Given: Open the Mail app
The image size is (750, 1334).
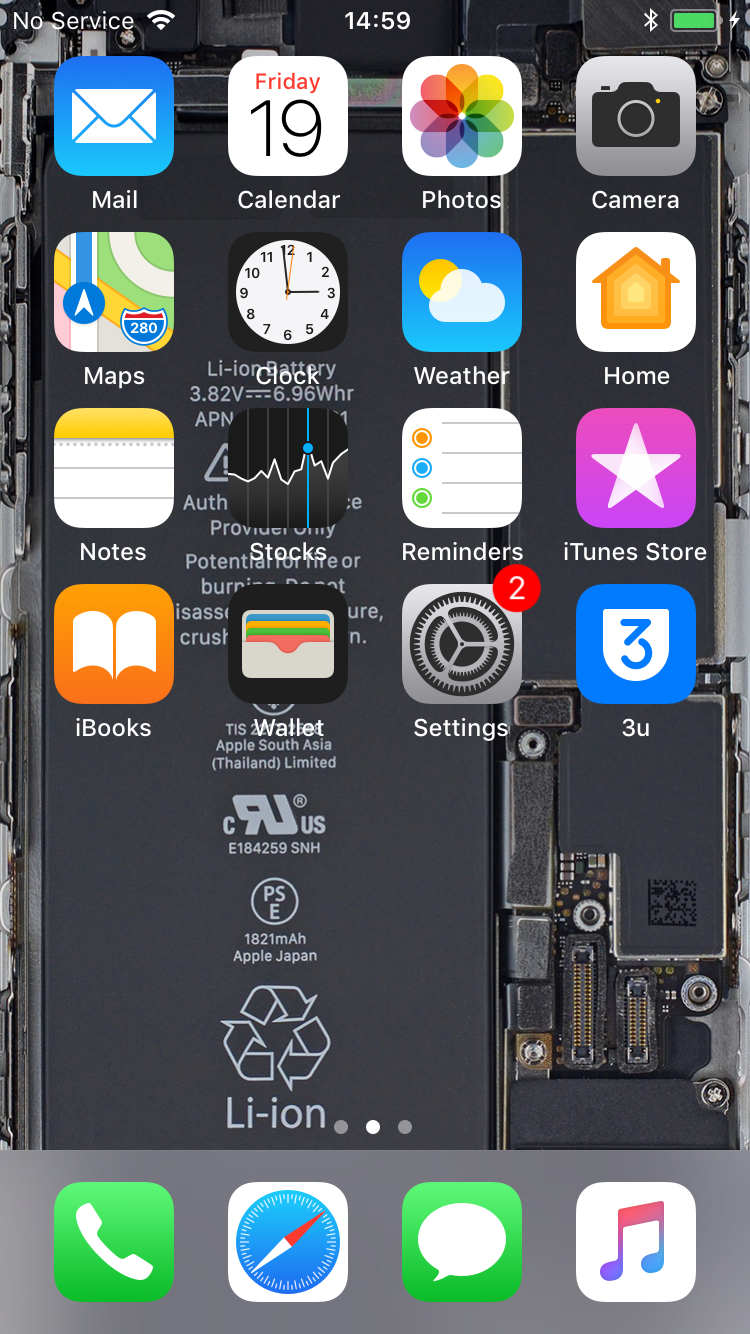Looking at the screenshot, I should 114,116.
